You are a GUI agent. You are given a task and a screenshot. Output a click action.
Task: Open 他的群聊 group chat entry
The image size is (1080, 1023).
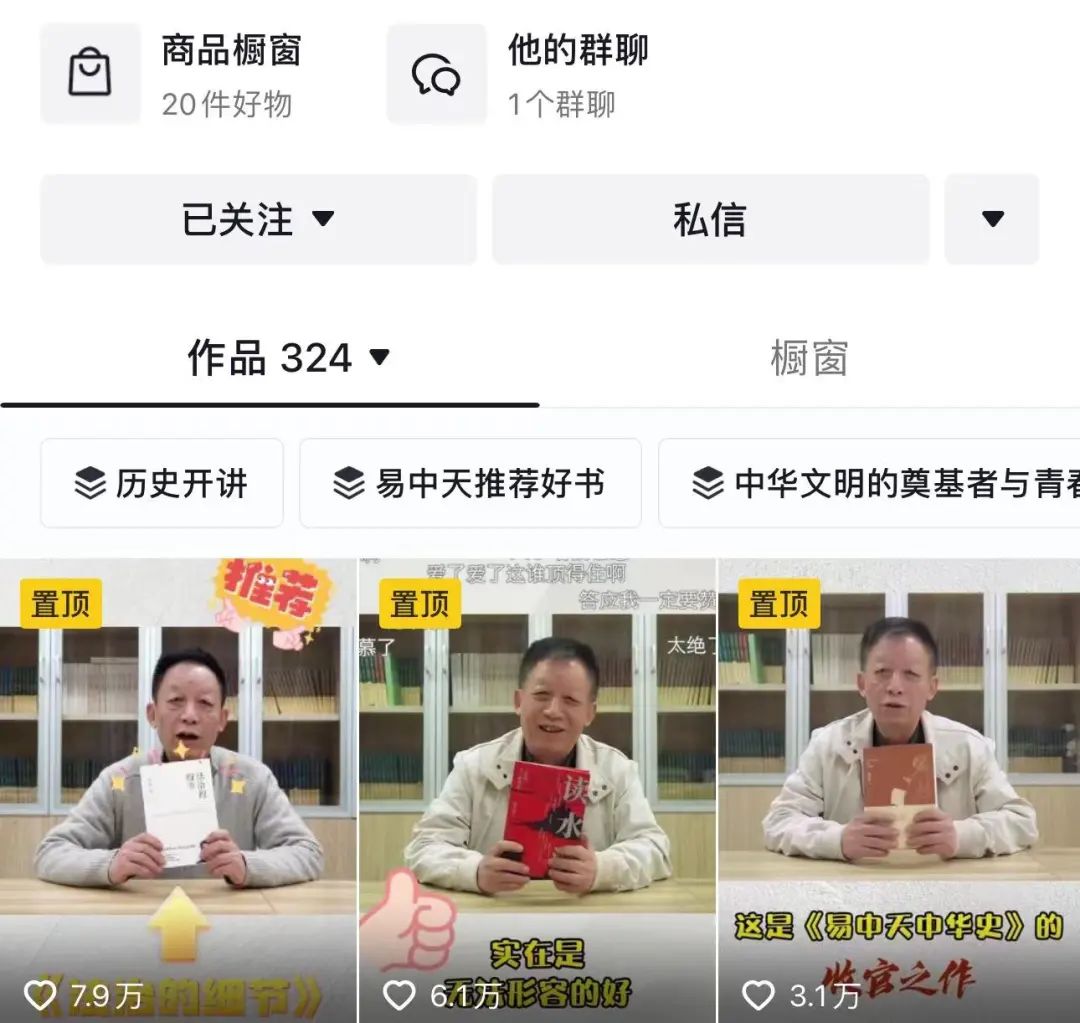click(x=520, y=75)
